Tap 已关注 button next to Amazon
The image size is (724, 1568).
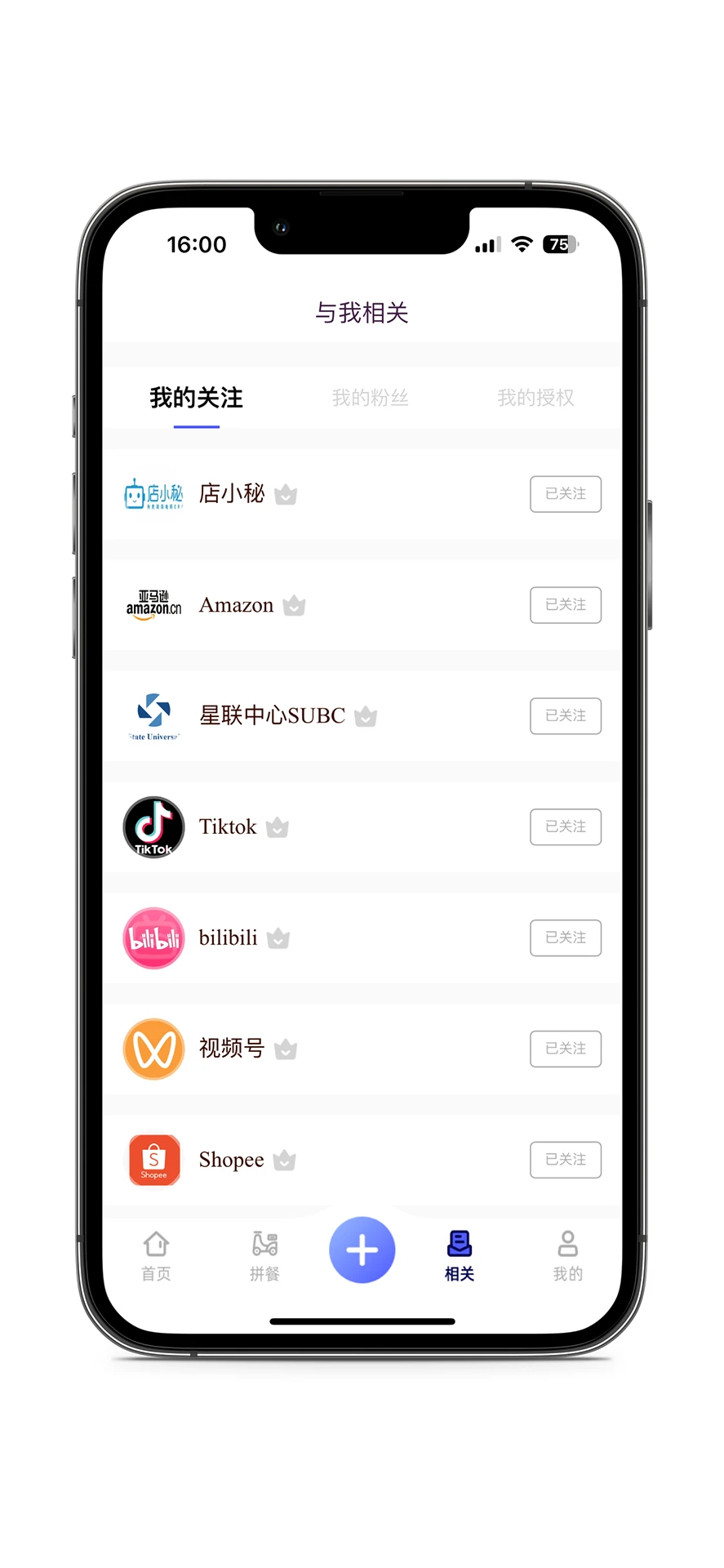[x=565, y=605]
